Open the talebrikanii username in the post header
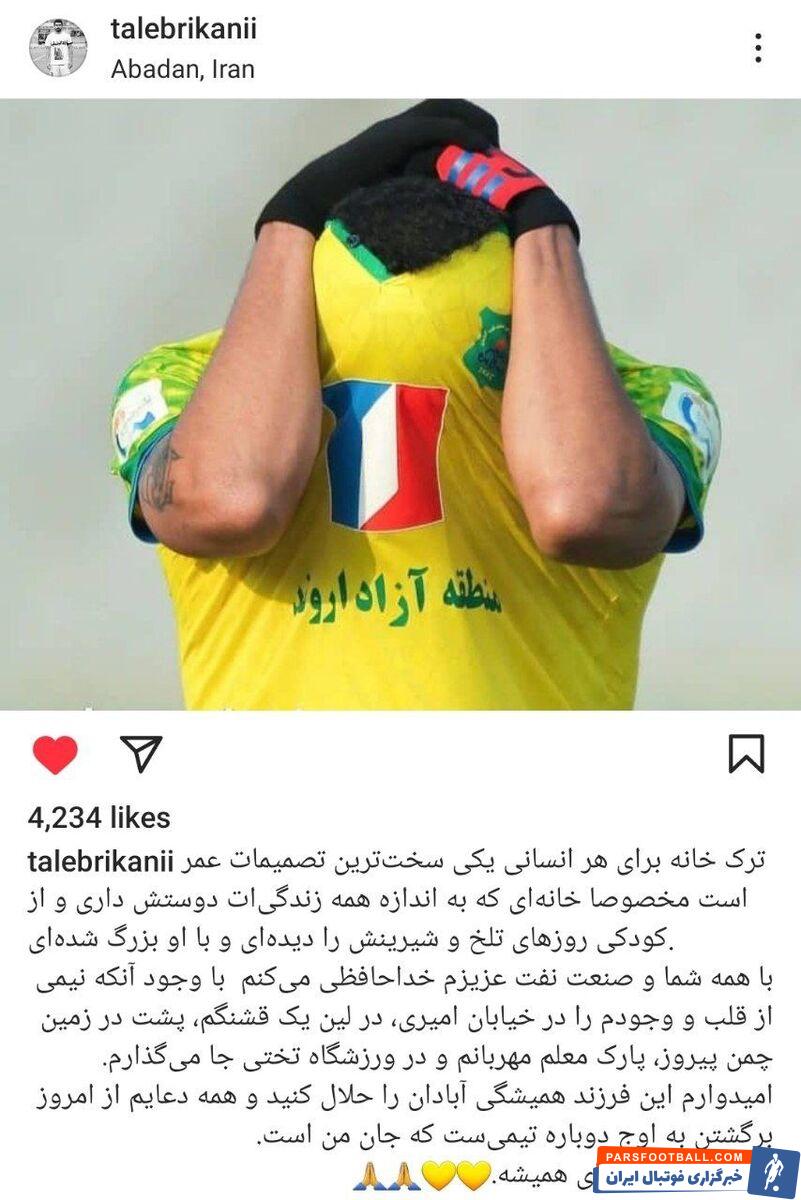The image size is (801, 1200). [x=183, y=29]
